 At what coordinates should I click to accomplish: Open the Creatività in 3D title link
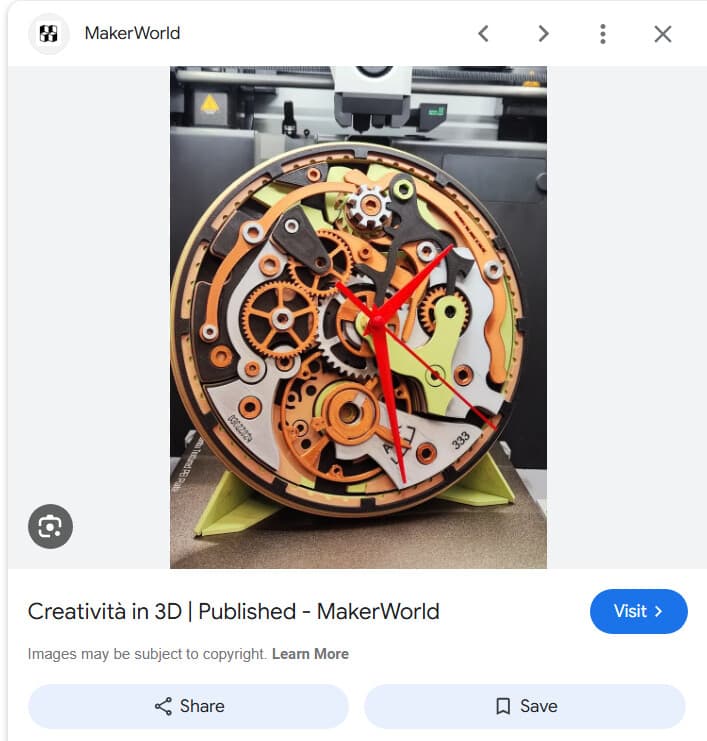233,611
